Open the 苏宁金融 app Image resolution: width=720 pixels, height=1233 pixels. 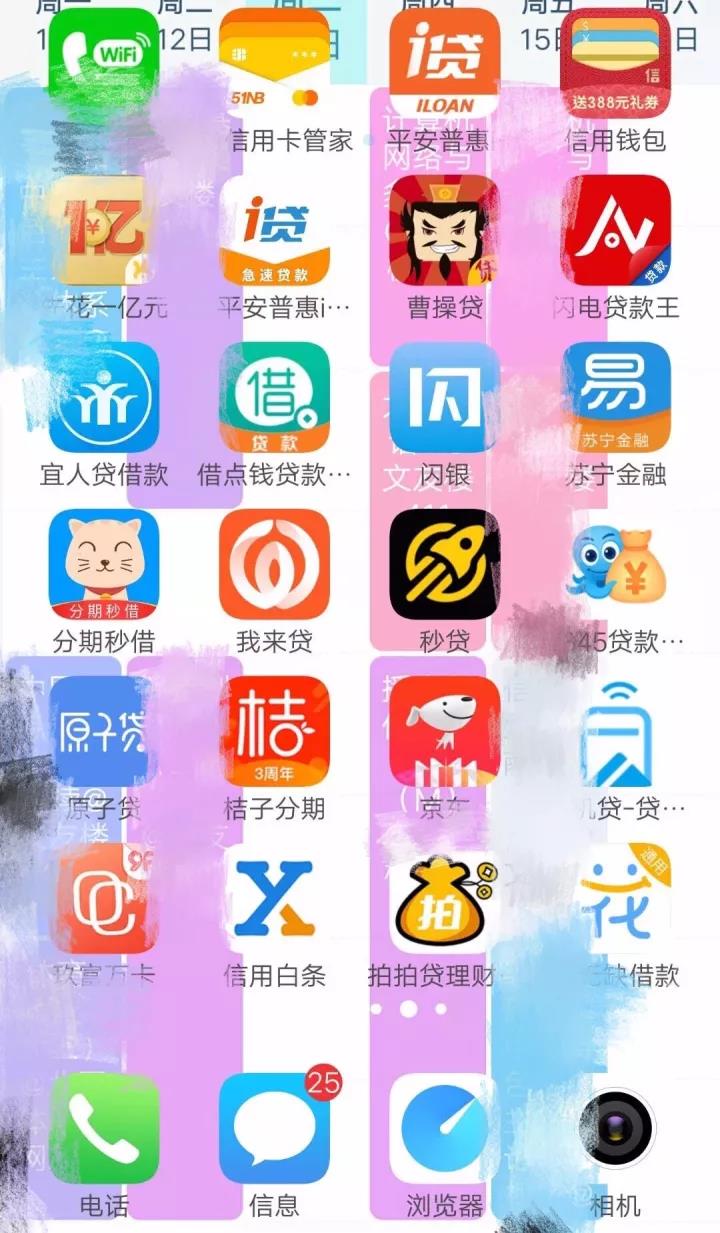click(x=615, y=397)
